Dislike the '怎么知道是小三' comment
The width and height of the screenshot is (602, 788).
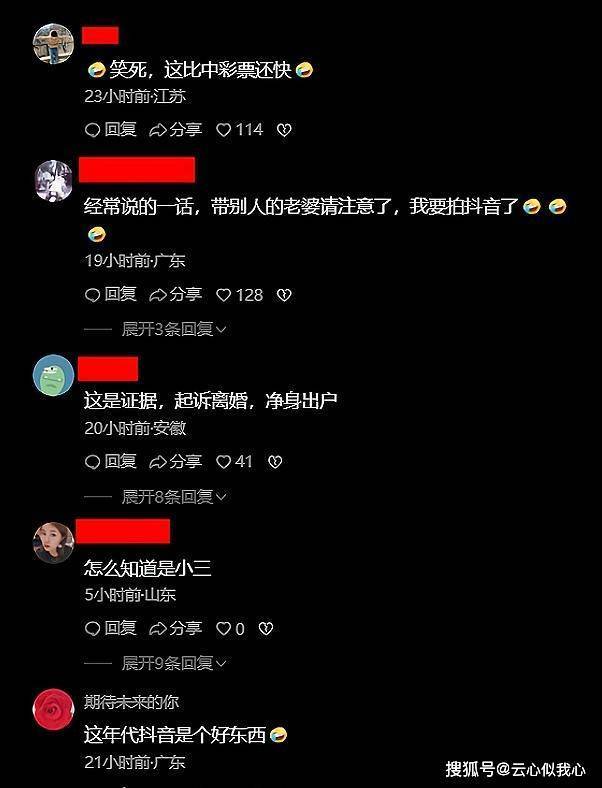click(x=265, y=629)
